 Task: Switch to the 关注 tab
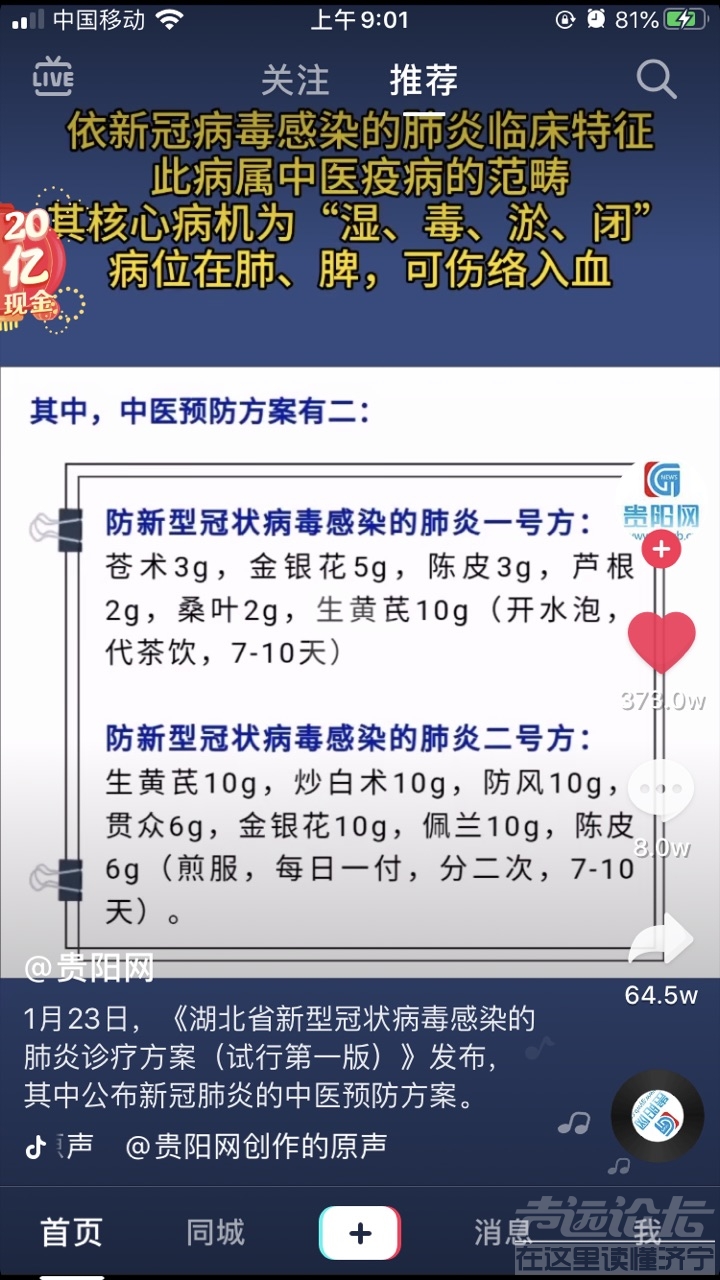295,79
